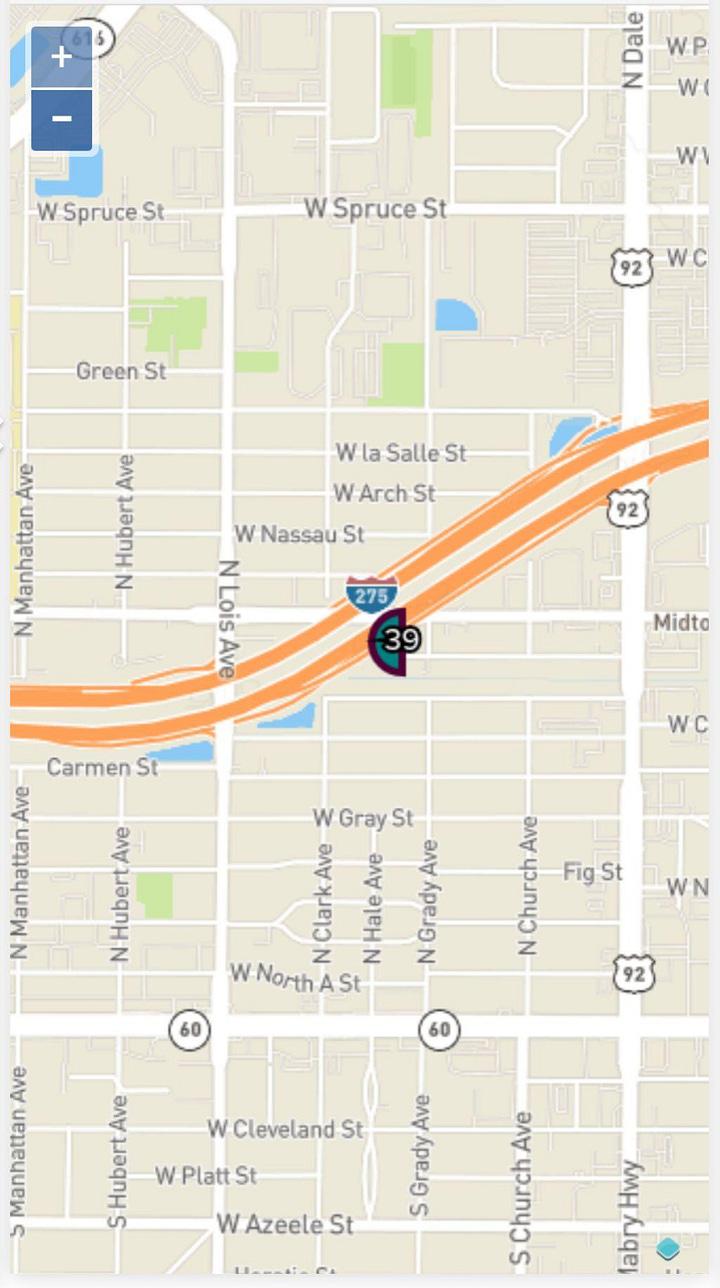Open the map marker labeled 39
The width and height of the screenshot is (720, 1288).
coord(394,640)
